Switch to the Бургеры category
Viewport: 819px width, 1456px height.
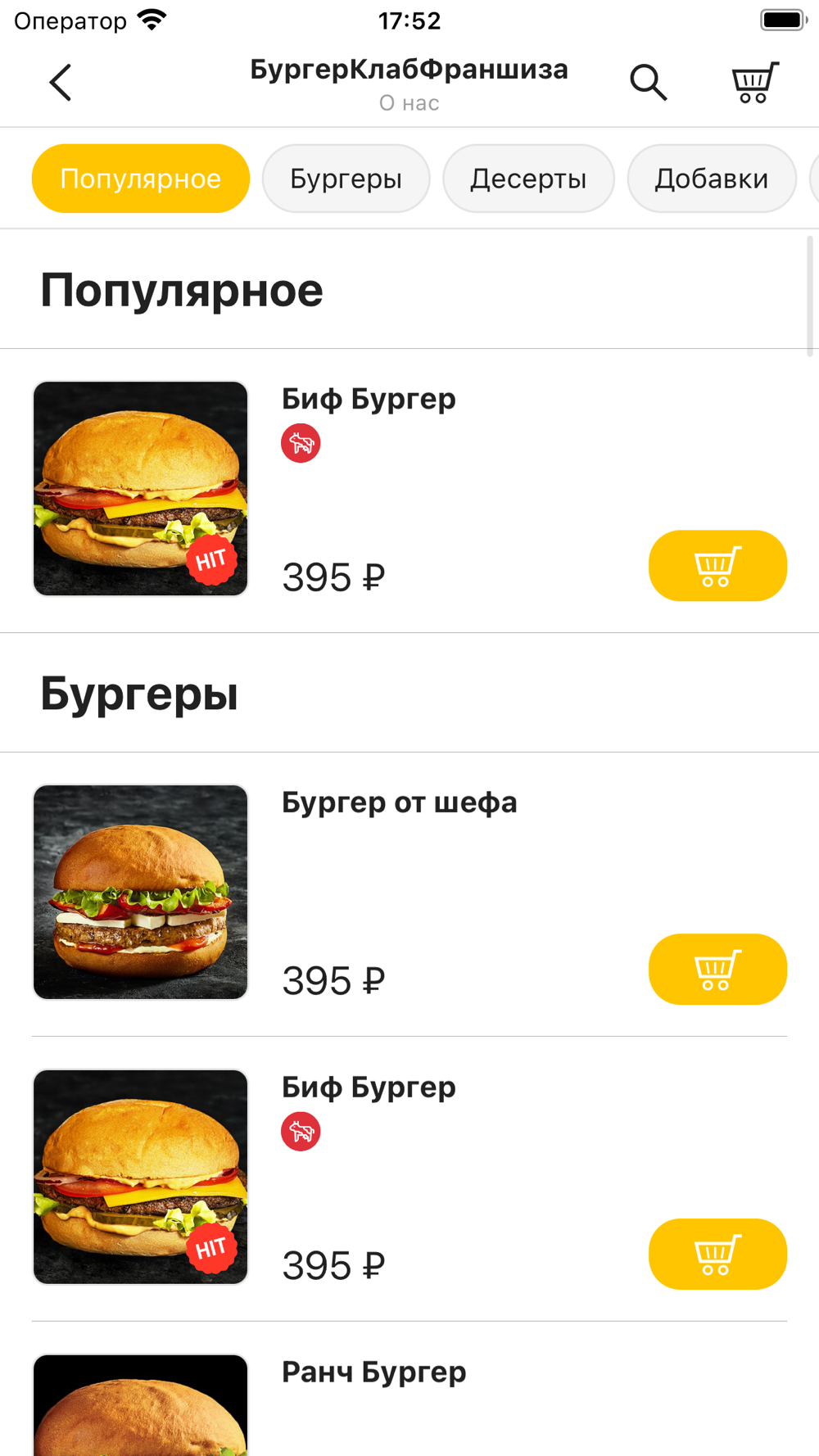(346, 179)
